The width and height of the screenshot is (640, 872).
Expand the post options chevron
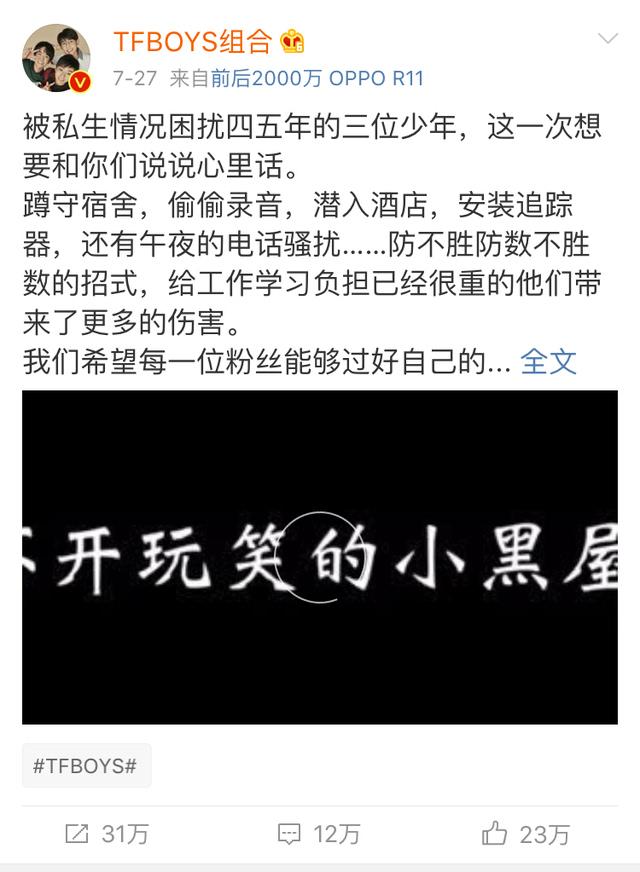pyautogui.click(x=607, y=39)
